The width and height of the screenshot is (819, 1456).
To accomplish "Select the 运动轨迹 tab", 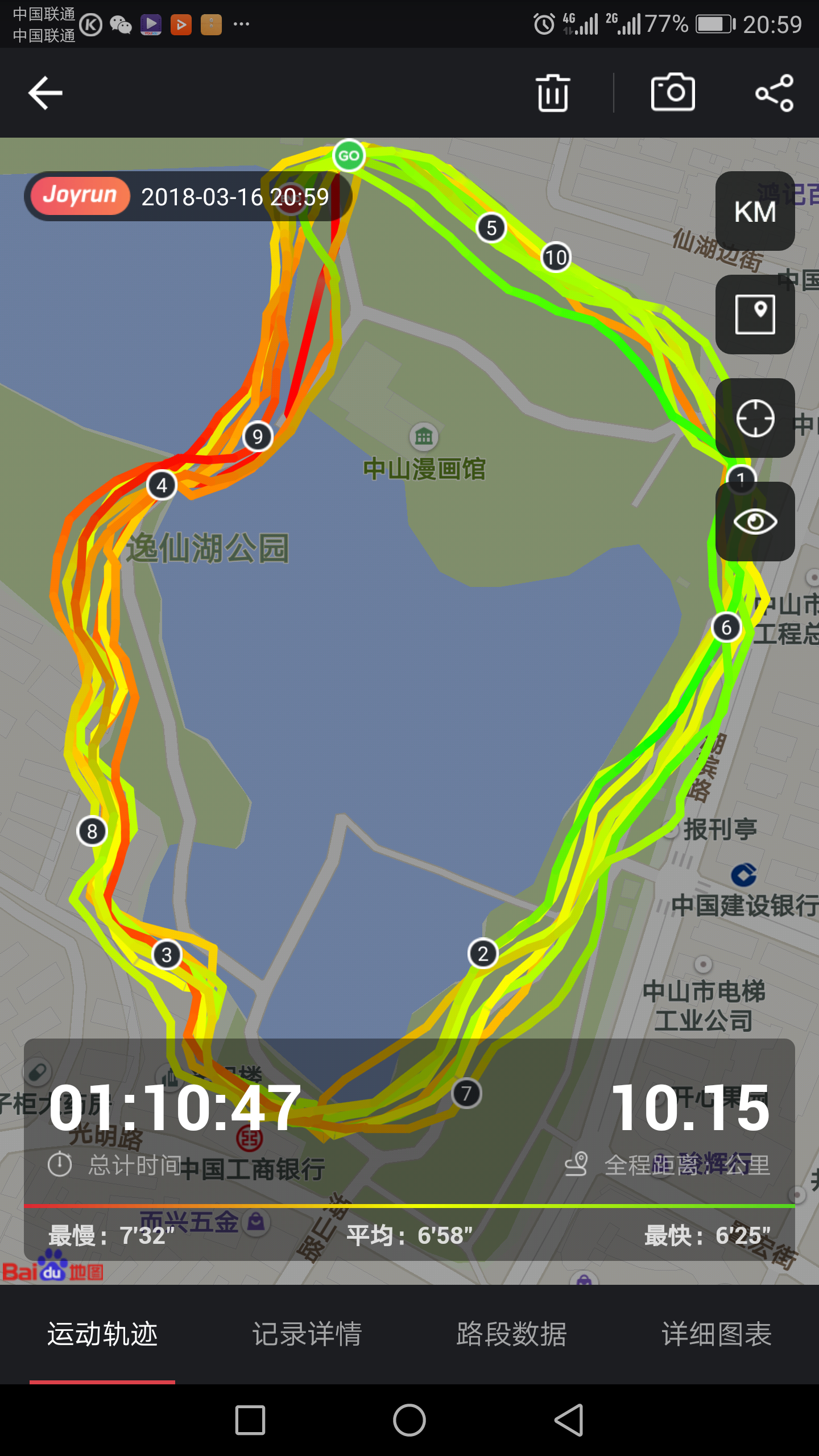I will (102, 1334).
